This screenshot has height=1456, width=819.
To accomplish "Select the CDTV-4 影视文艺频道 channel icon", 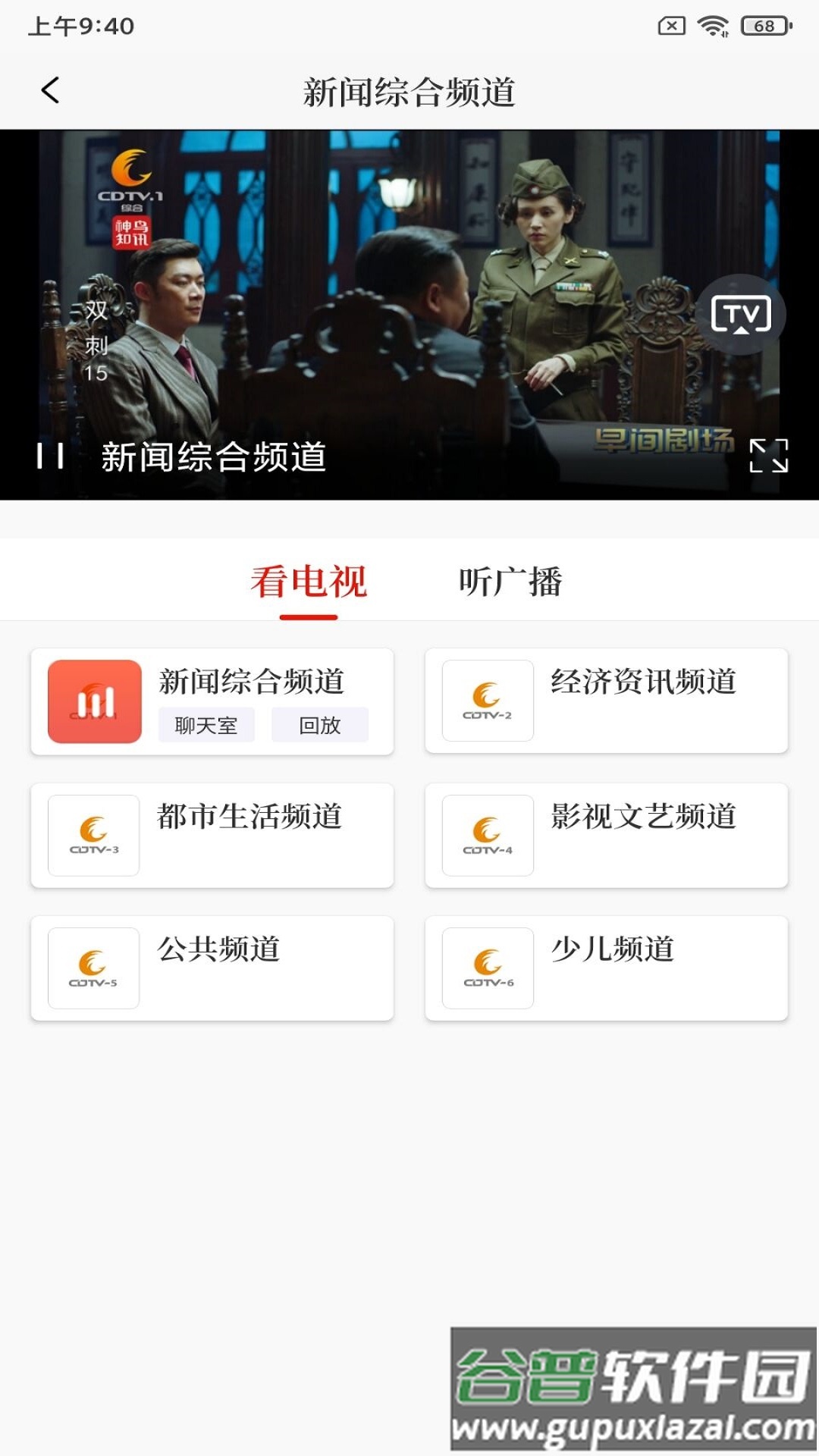I will [x=486, y=834].
